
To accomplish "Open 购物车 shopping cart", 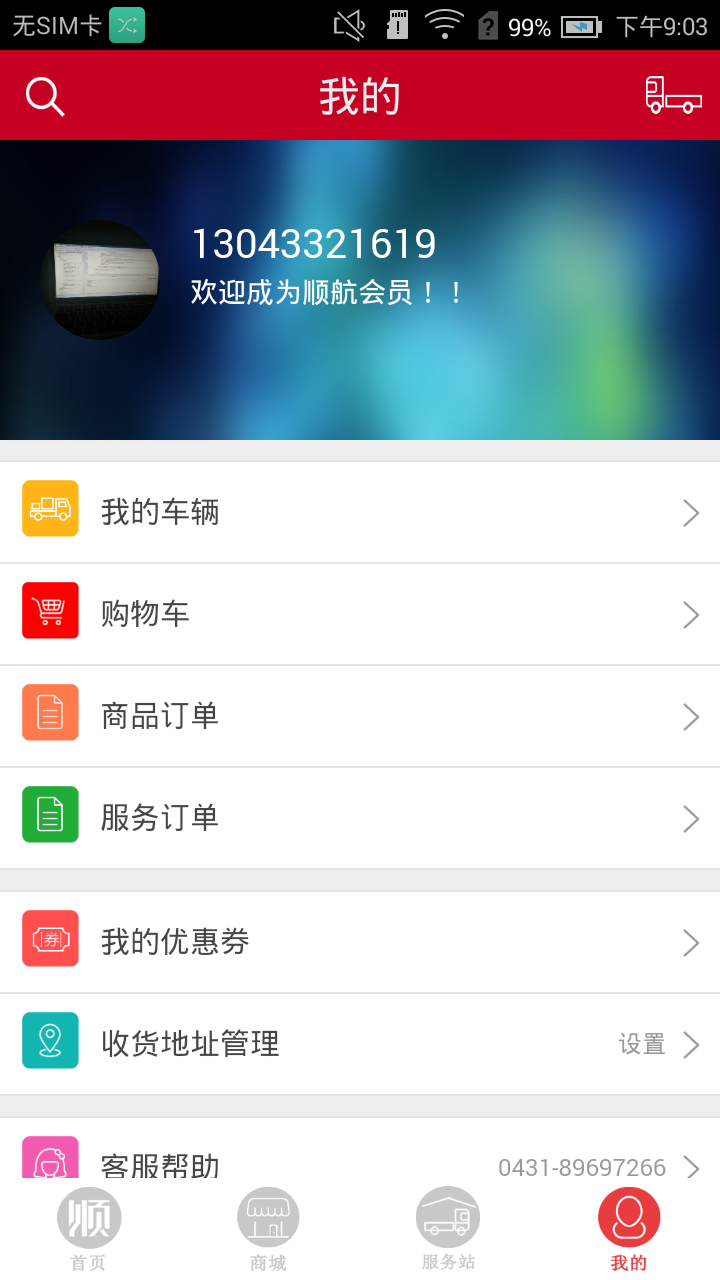I will (360, 614).
